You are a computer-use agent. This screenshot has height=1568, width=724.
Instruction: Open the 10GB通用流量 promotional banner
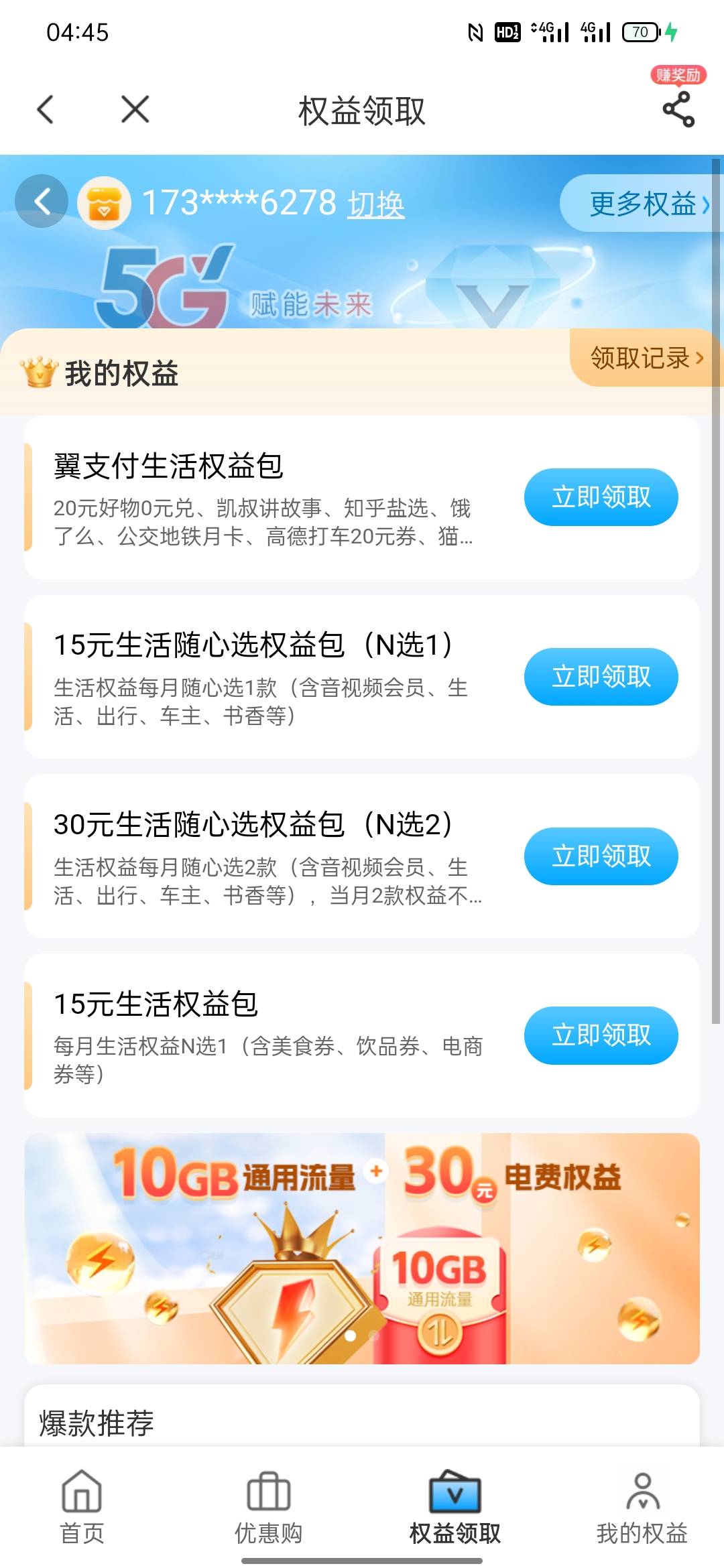pyautogui.click(x=362, y=1248)
